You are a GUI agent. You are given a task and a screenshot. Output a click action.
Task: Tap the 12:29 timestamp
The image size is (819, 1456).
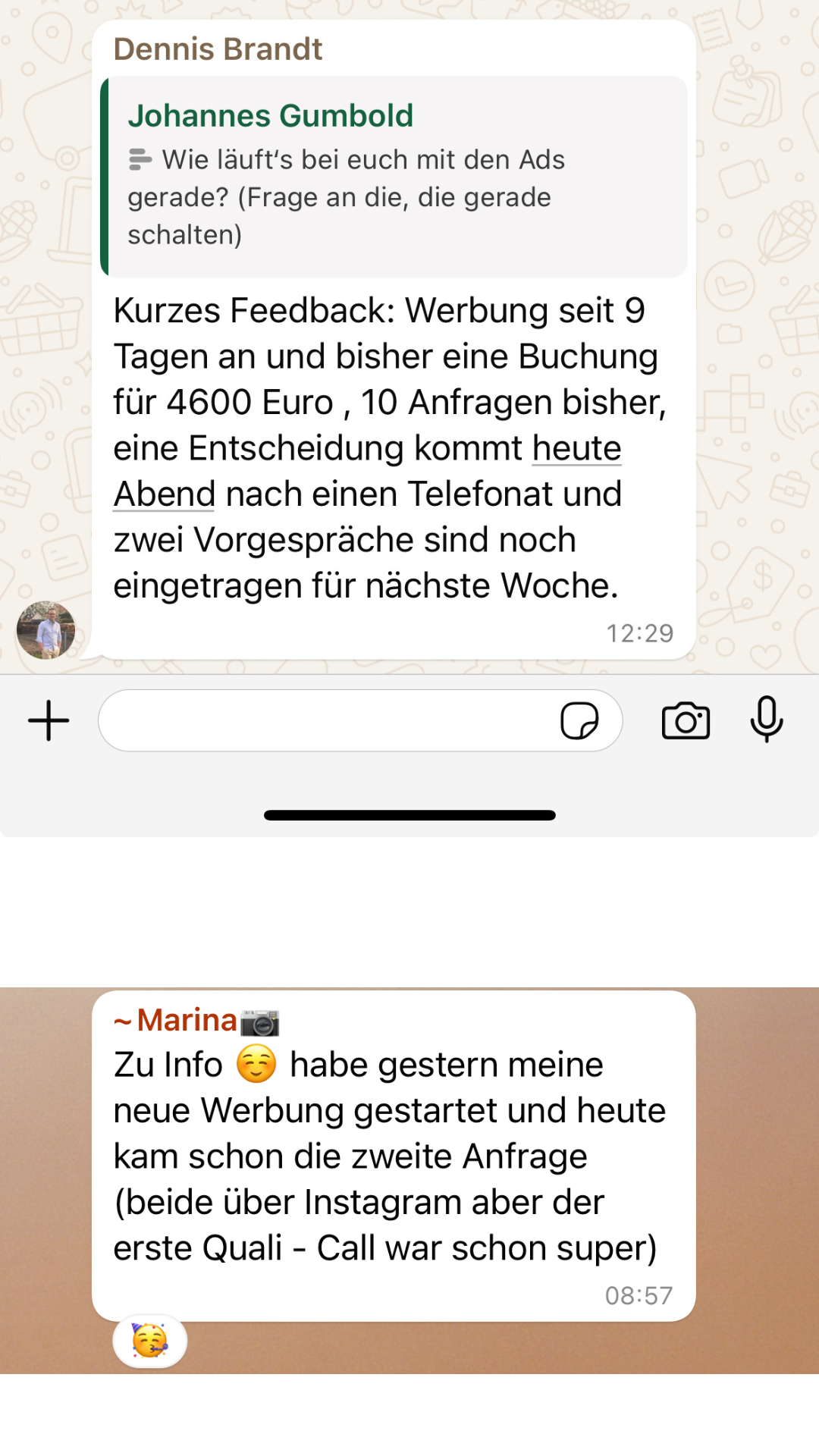[639, 632]
